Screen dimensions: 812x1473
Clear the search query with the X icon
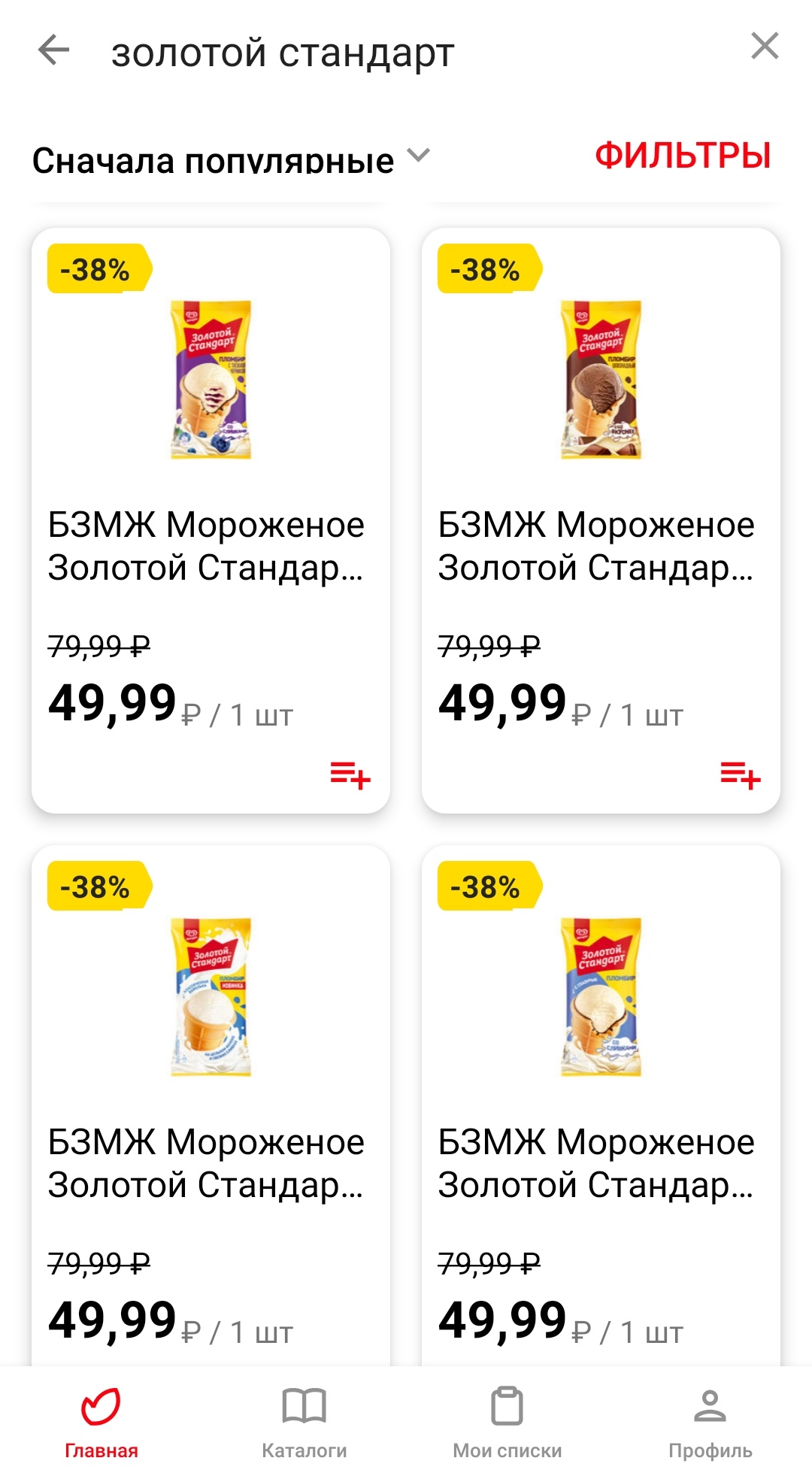(765, 47)
